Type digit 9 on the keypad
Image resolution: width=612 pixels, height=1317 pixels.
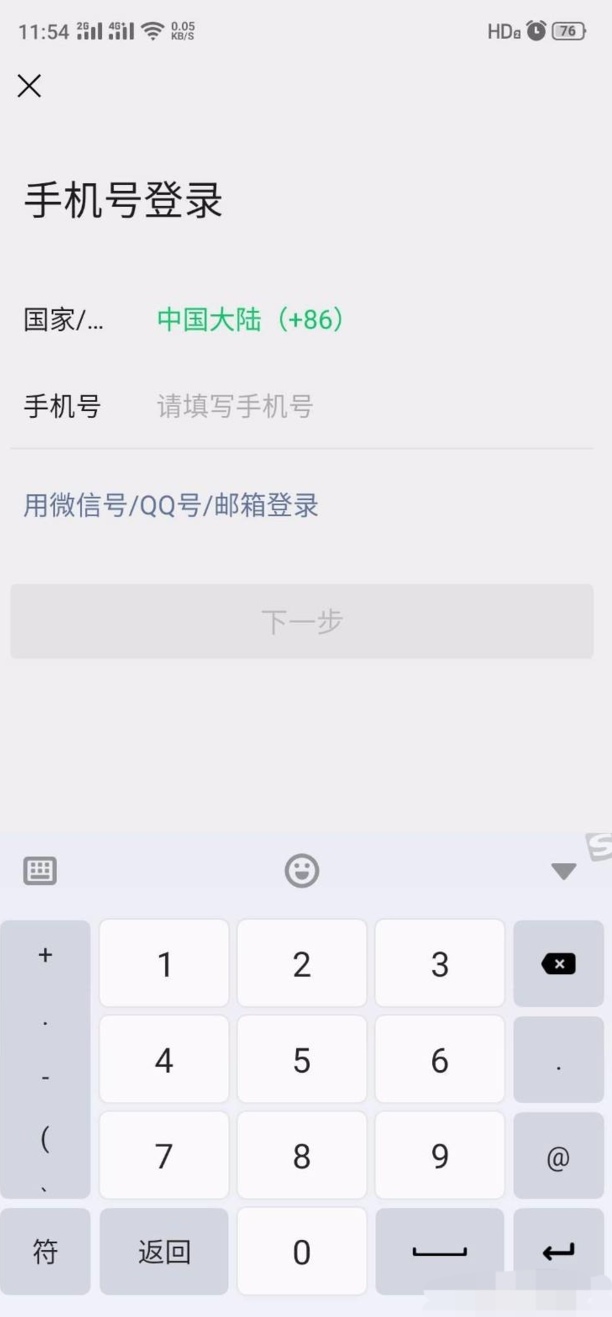click(440, 1156)
